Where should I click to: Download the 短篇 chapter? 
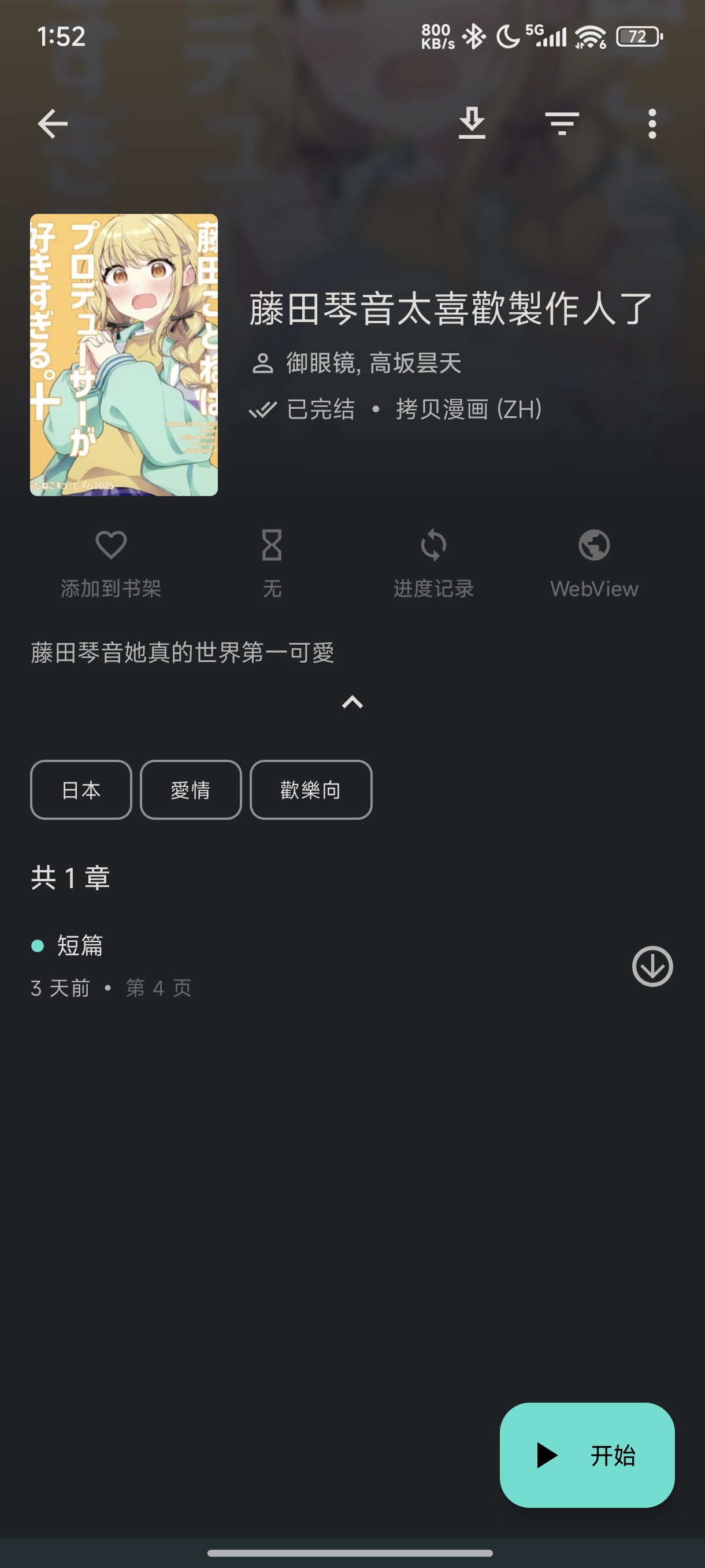pyautogui.click(x=652, y=966)
